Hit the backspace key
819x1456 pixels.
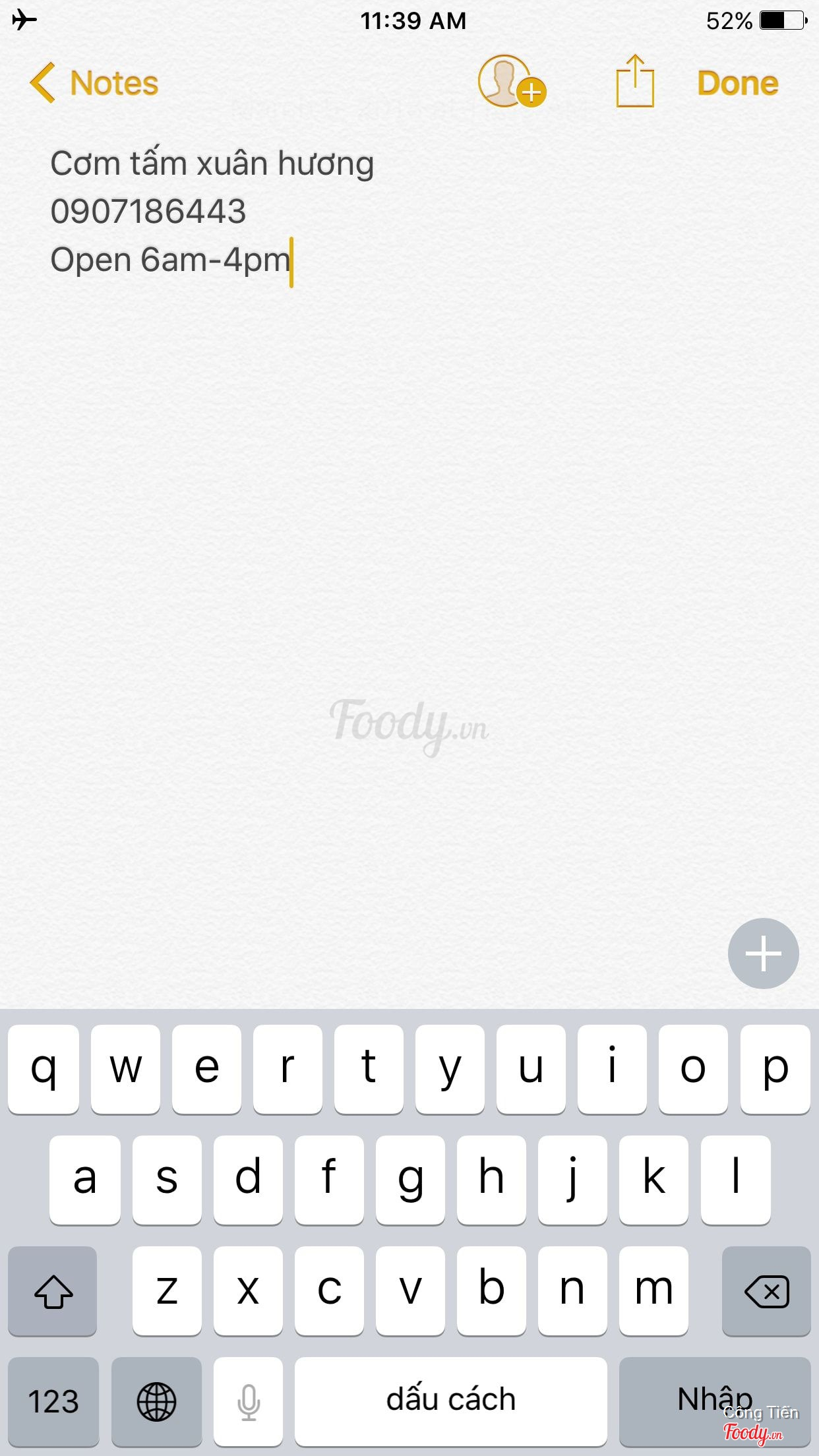click(x=766, y=1290)
